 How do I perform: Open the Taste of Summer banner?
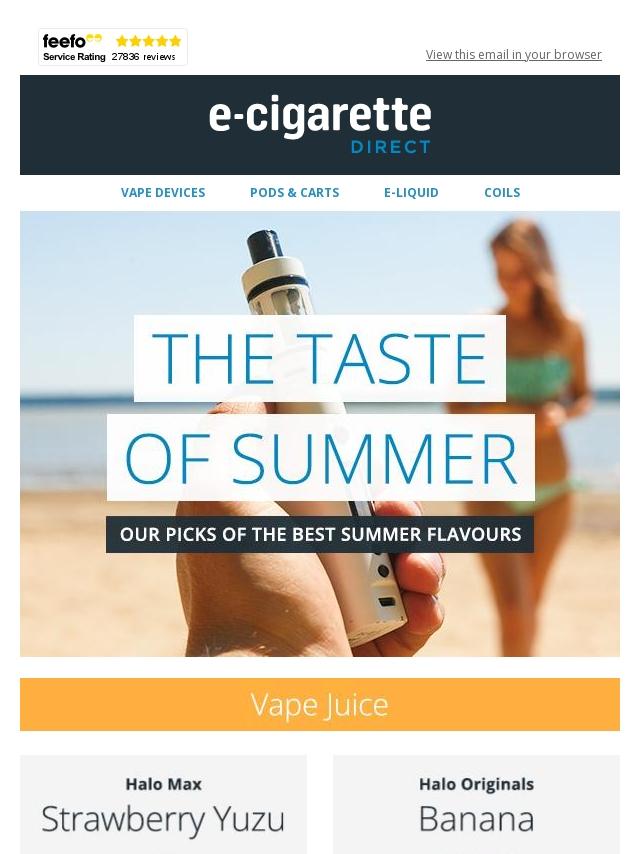(x=320, y=434)
